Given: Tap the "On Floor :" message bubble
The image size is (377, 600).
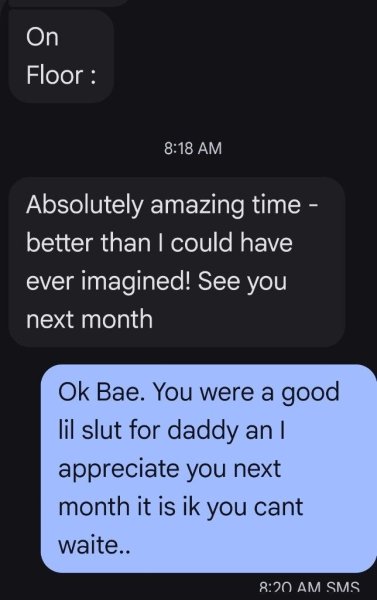Looking at the screenshot, I should (x=61, y=56).
